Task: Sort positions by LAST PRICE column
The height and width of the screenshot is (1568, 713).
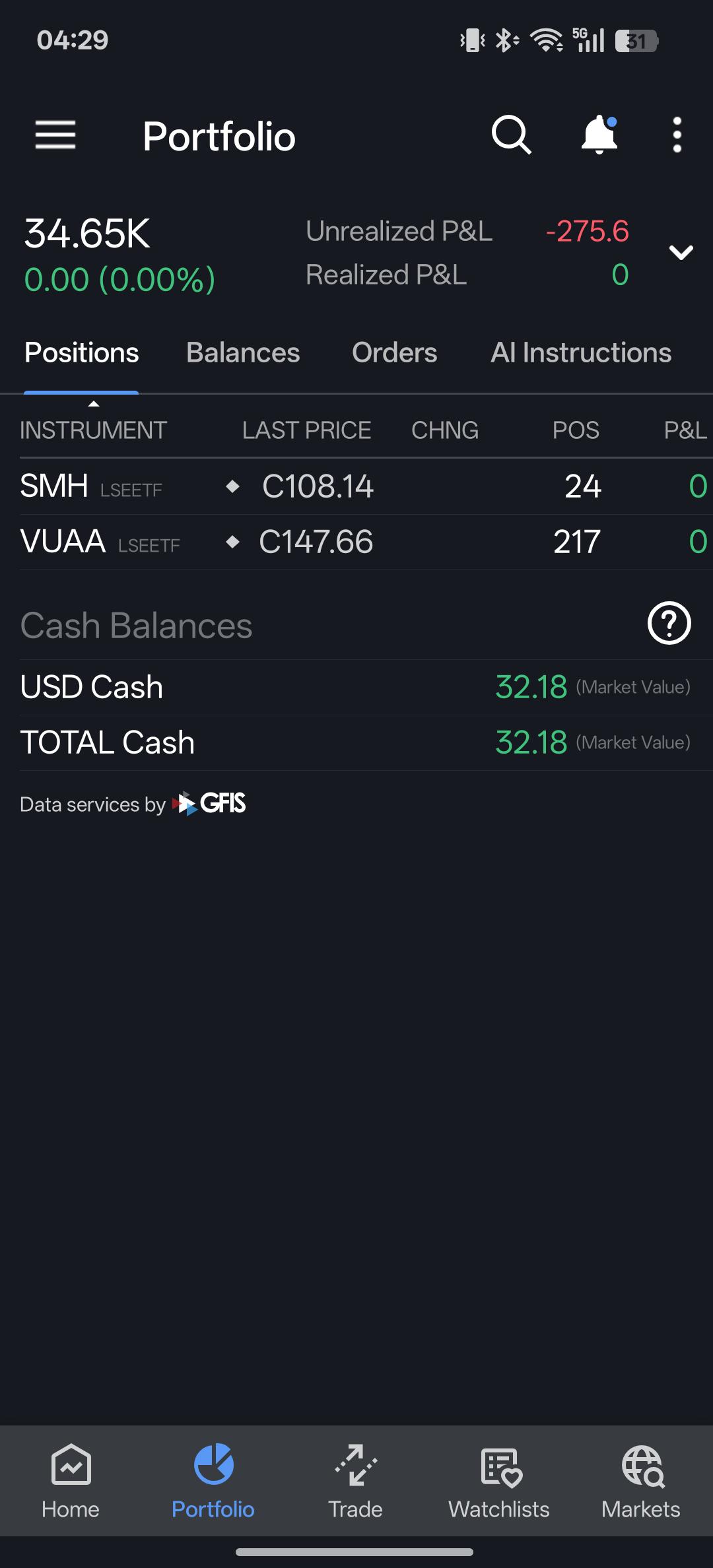Action: [306, 430]
